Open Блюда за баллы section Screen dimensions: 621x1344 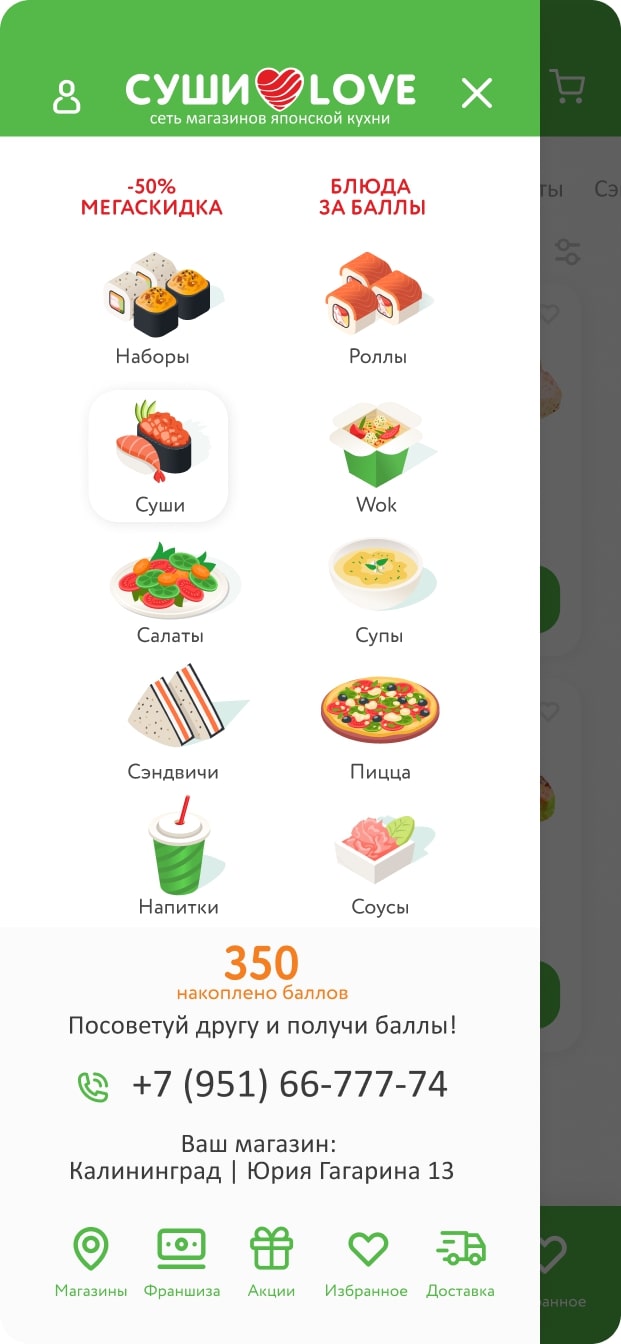(372, 197)
